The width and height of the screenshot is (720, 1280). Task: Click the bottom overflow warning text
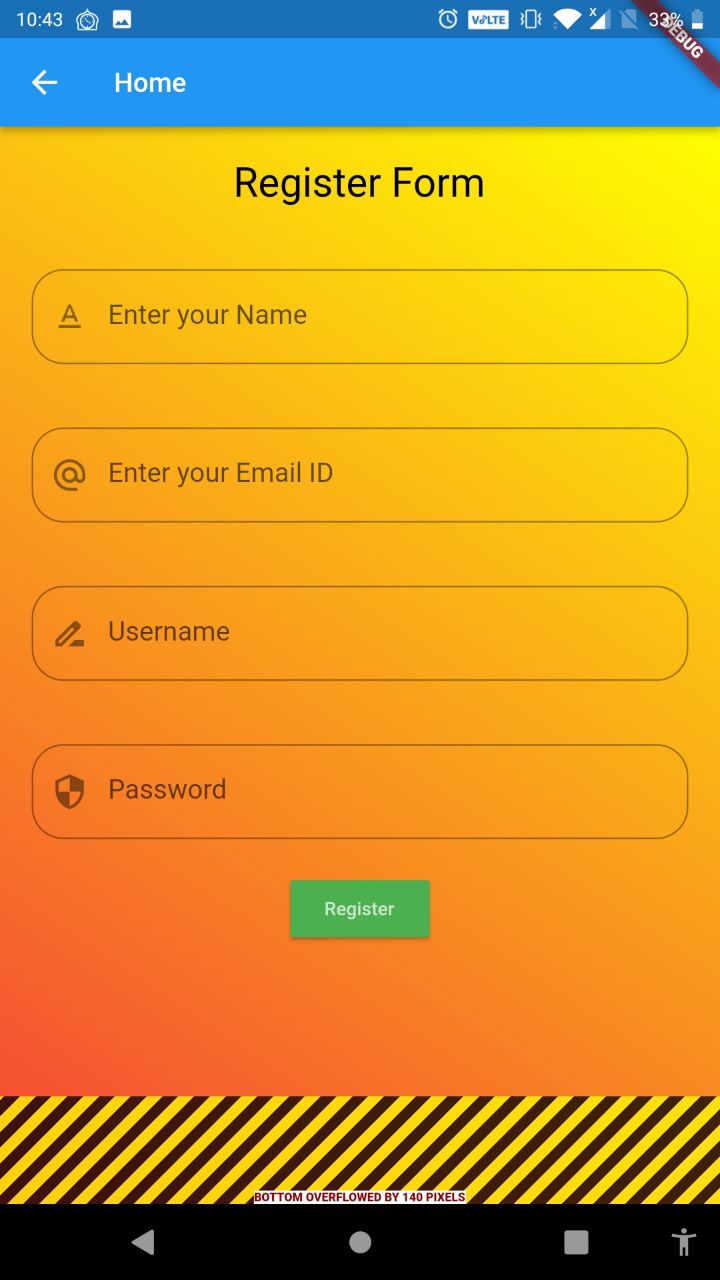pyautogui.click(x=360, y=1196)
